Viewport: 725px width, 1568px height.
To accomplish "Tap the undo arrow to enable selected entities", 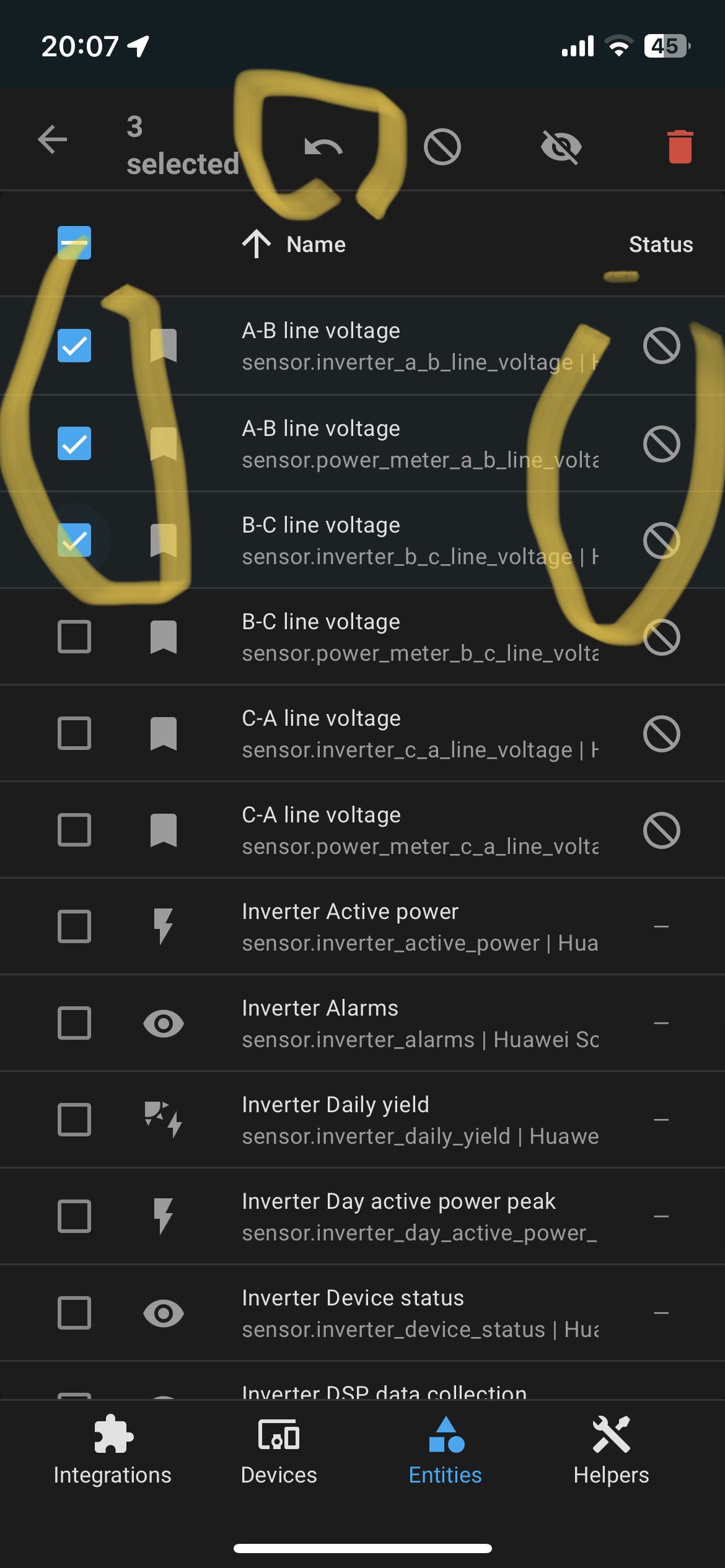I will click(323, 147).
